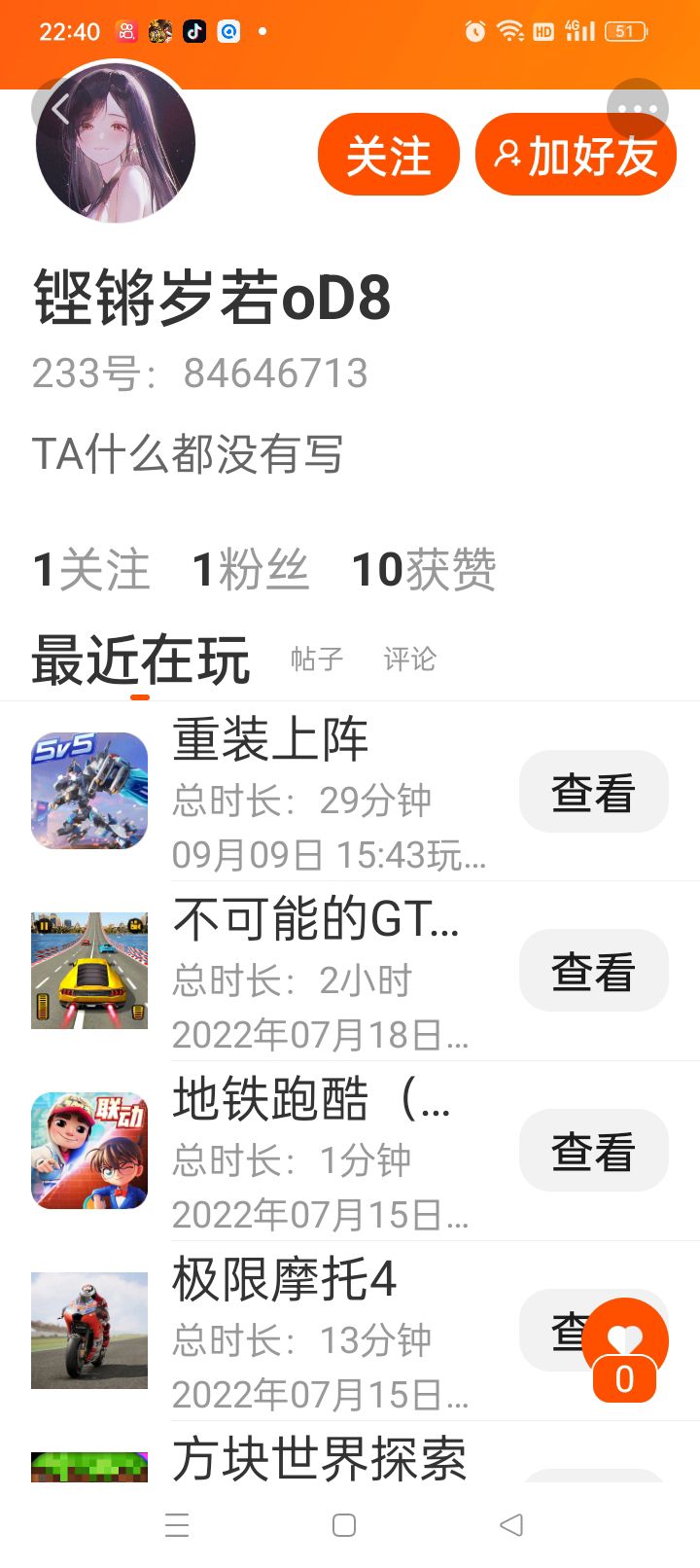The image size is (700, 1568).
Task: Go to the system home screen
Action: [344, 1525]
